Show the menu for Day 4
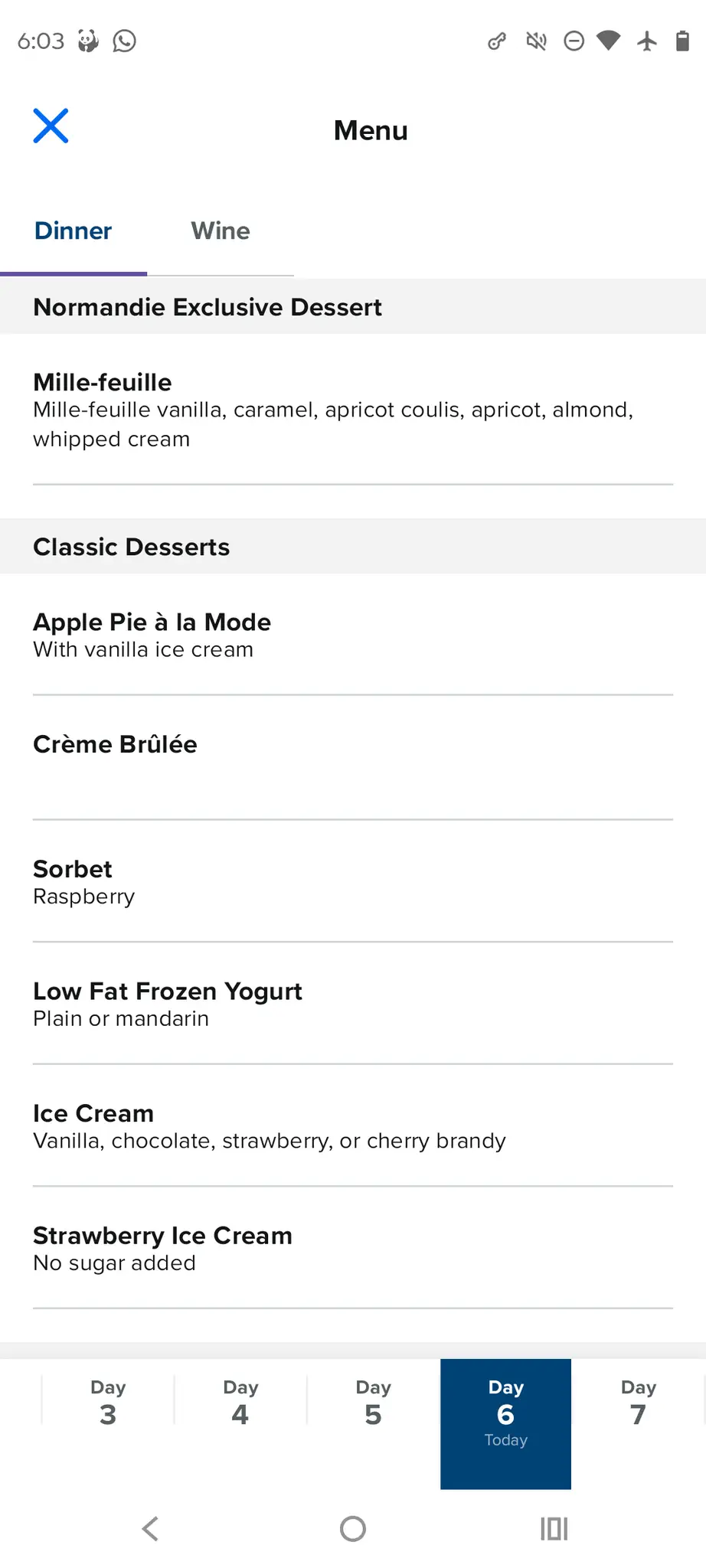The image size is (706, 1568). (x=240, y=1403)
